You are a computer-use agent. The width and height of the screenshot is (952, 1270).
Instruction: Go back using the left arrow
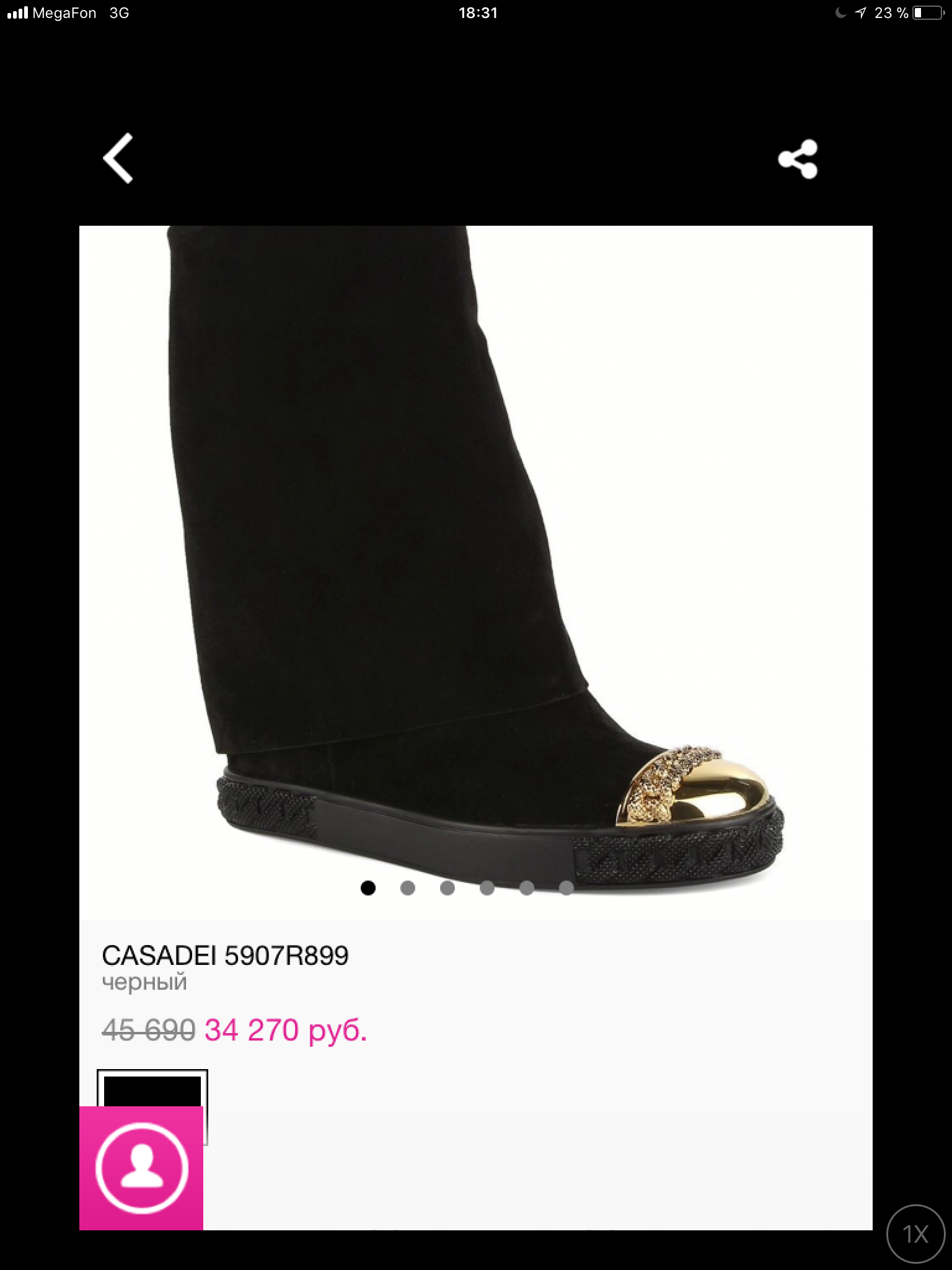(x=118, y=158)
